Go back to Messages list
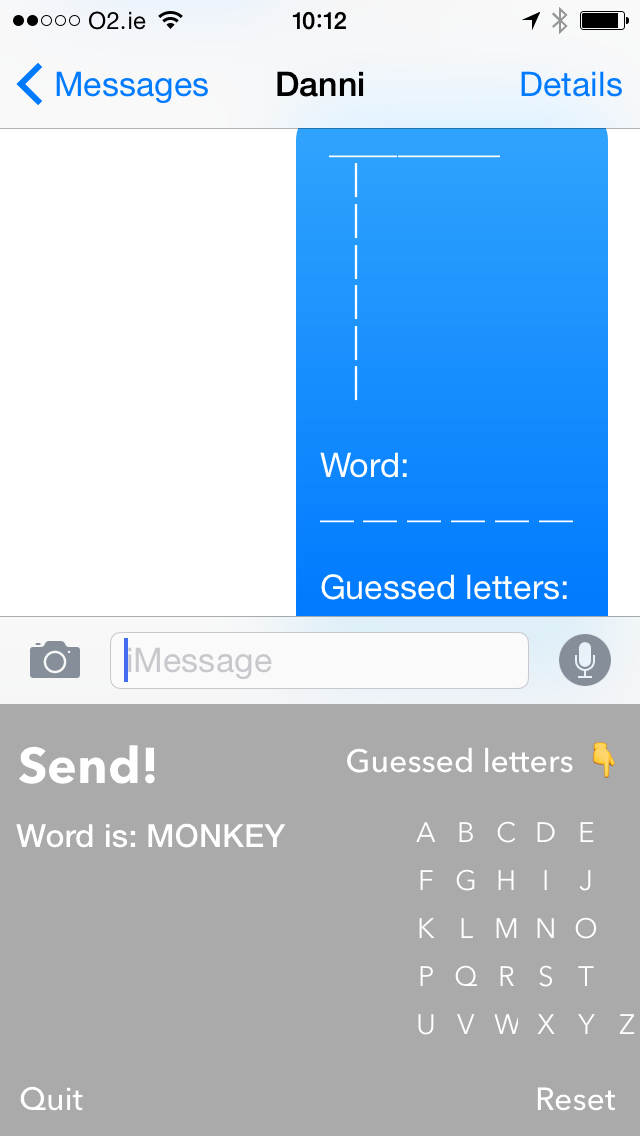This screenshot has width=640, height=1136. click(112, 85)
